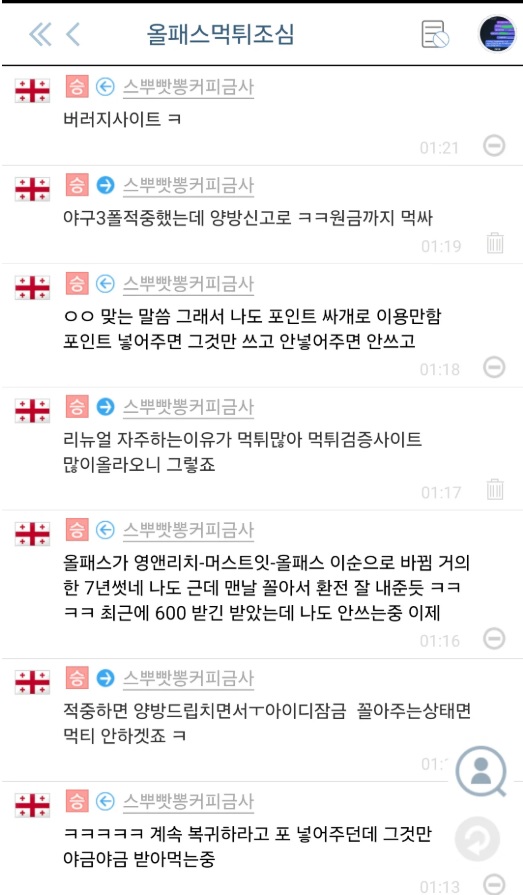This screenshot has width=523, height=895.
Task: Tap the minus icon on 01:18 message
Action: pos(494,367)
